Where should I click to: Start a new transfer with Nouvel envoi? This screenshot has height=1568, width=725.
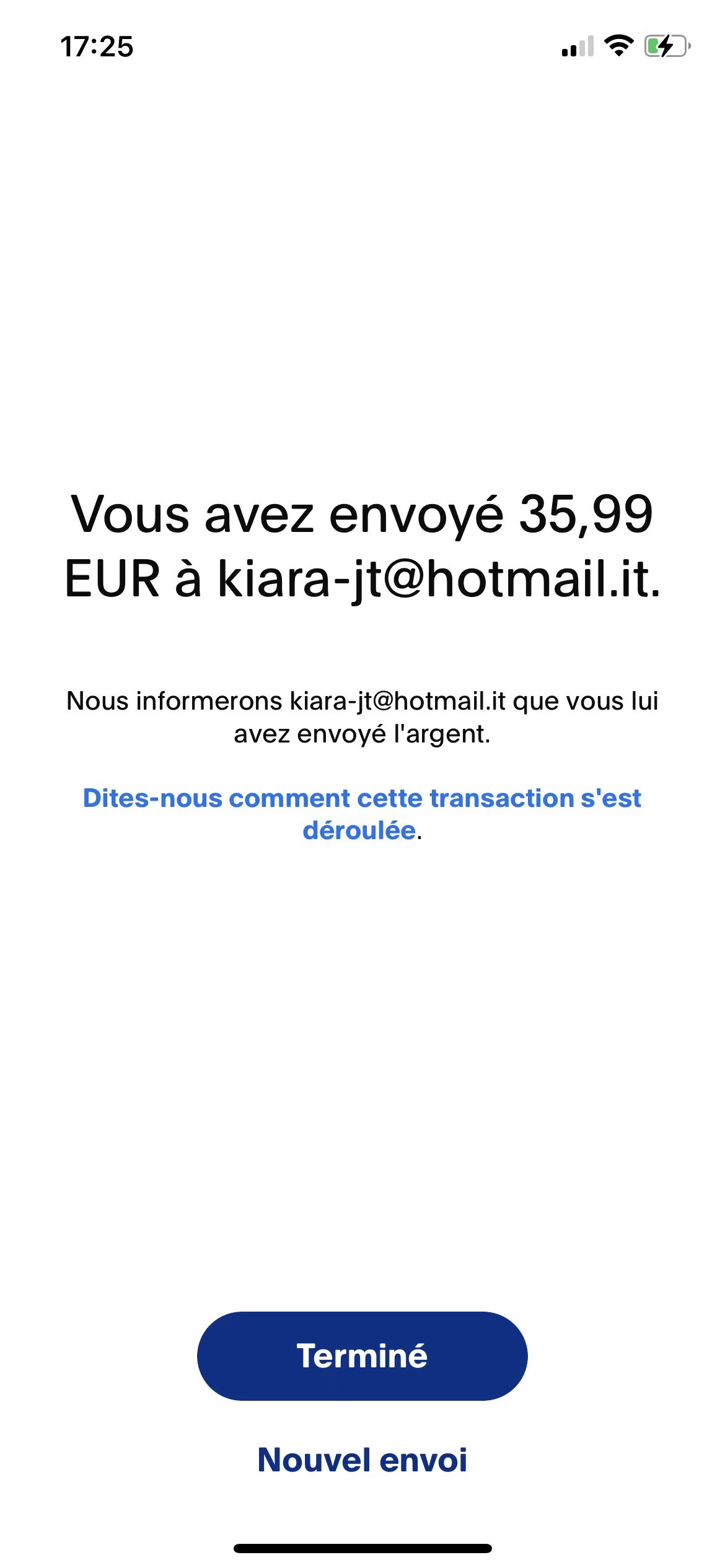point(362,1460)
